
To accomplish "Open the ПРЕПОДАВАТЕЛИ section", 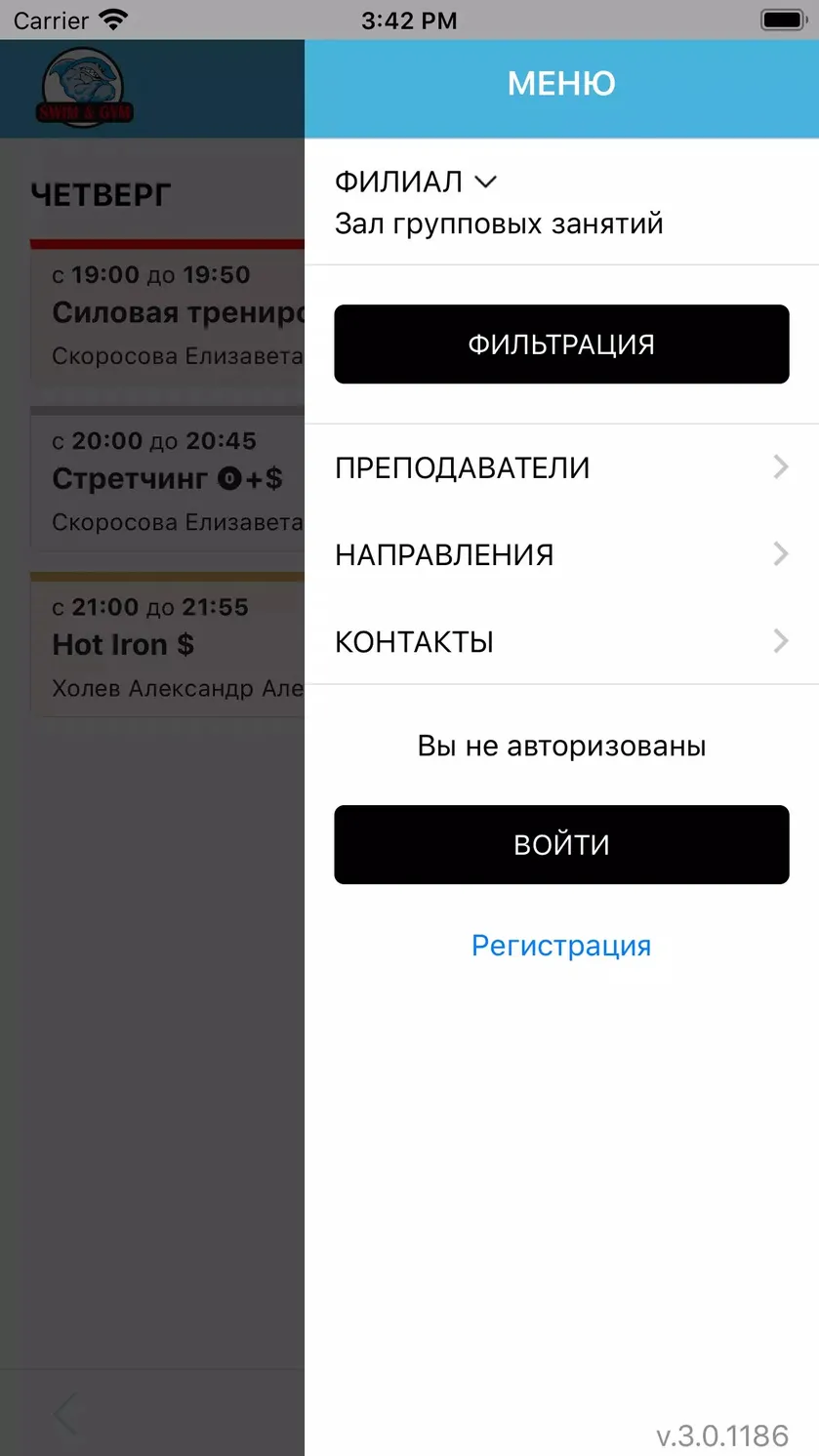I will tap(561, 467).
